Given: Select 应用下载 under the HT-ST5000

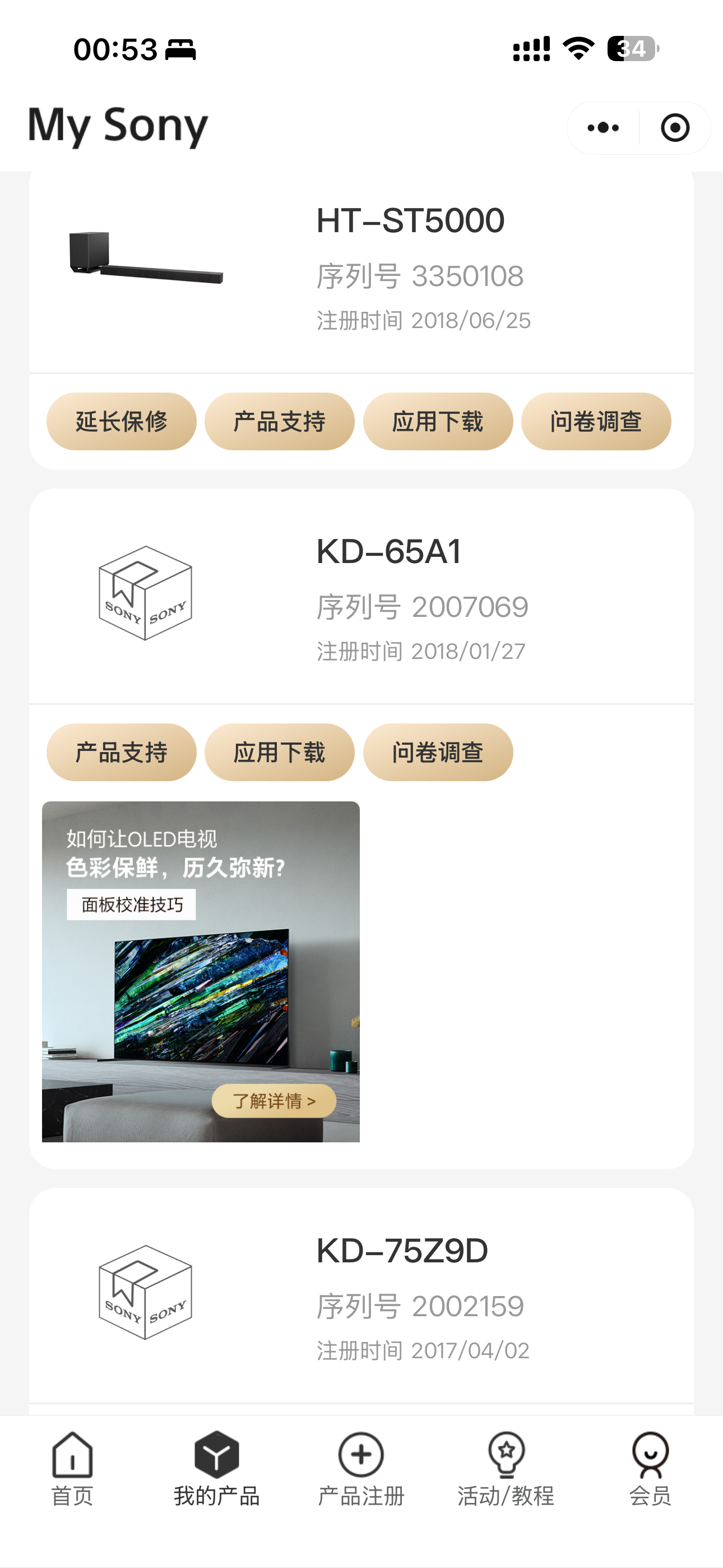Looking at the screenshot, I should 438,421.
